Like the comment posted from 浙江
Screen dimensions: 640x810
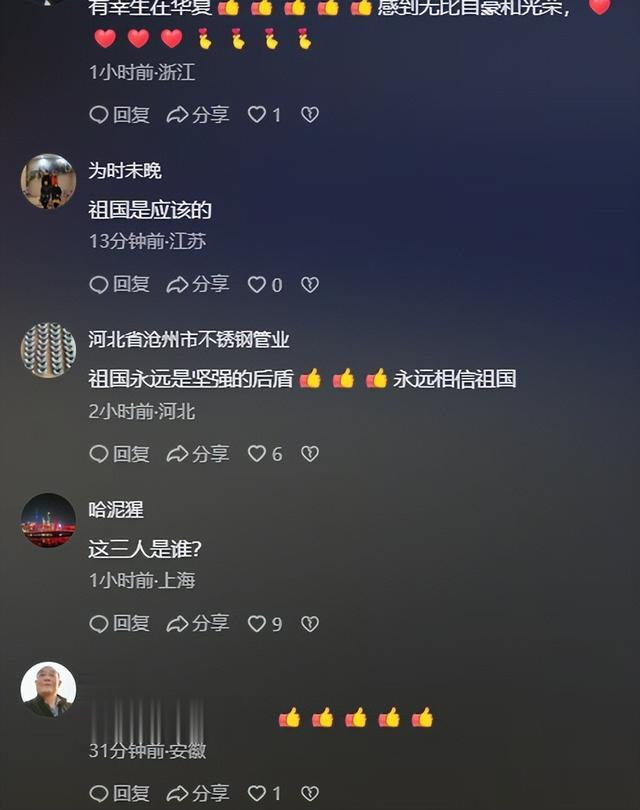click(258, 115)
